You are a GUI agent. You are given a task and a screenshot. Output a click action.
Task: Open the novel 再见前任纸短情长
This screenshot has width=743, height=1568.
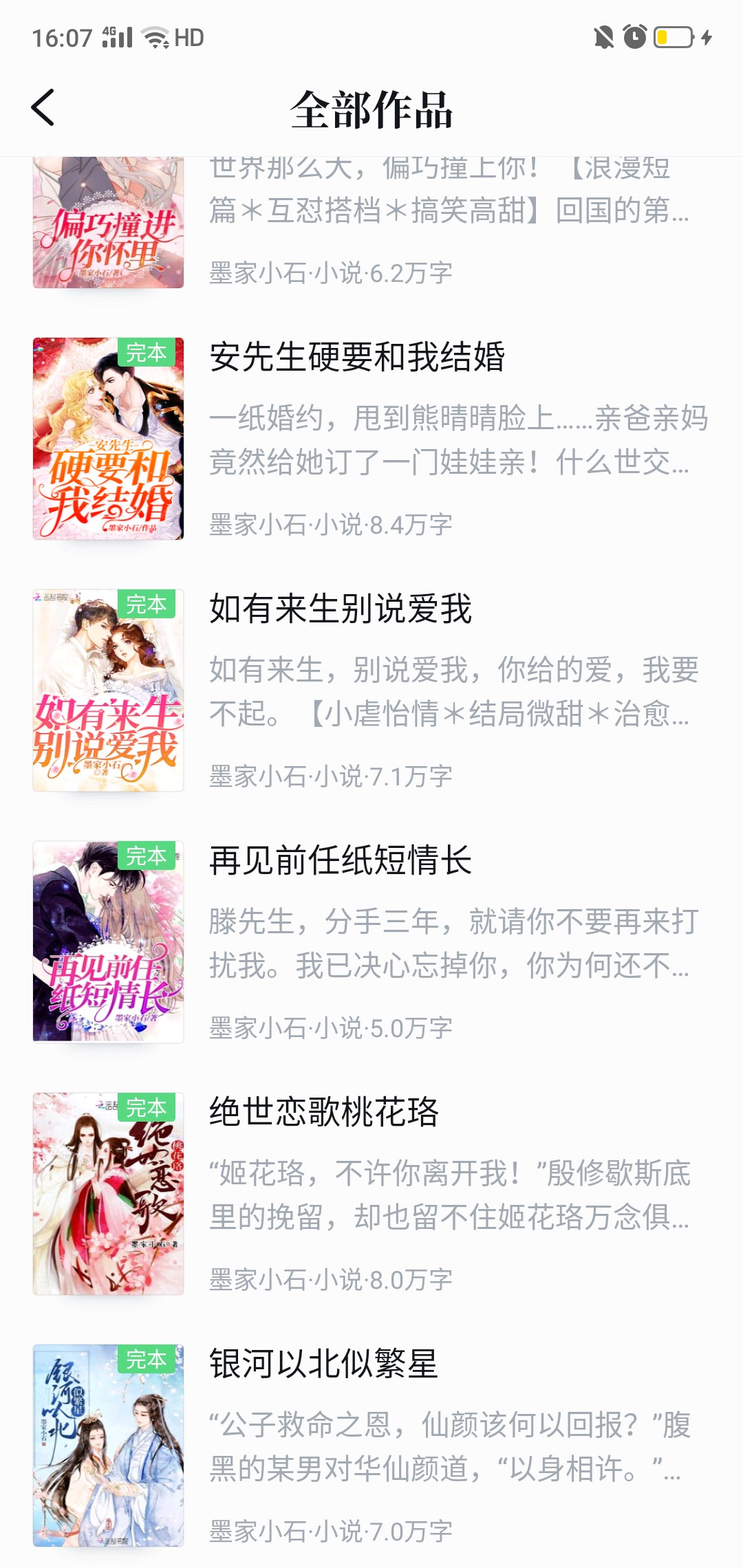tap(341, 861)
